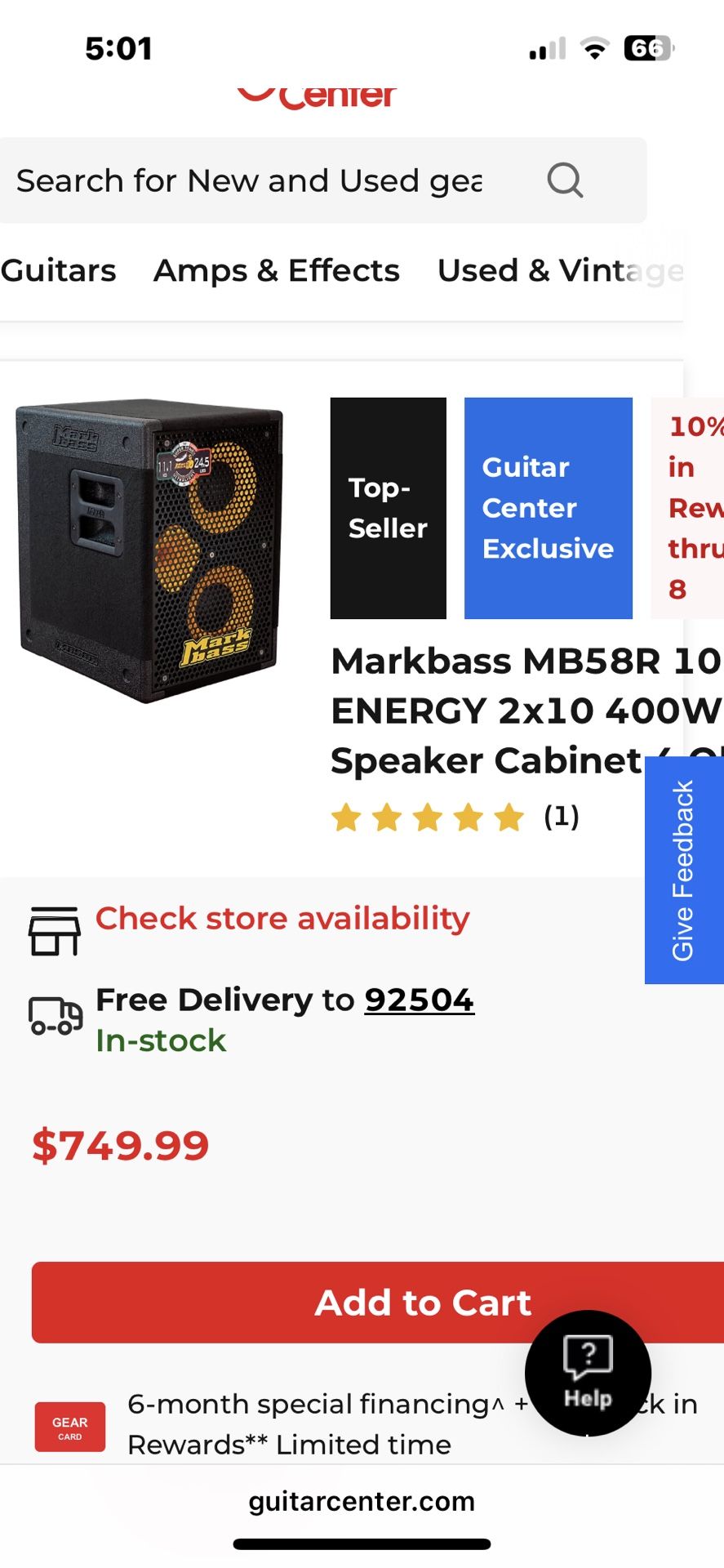Change delivery ZIP code 92504
This screenshot has height=1568, width=724.
[419, 1000]
